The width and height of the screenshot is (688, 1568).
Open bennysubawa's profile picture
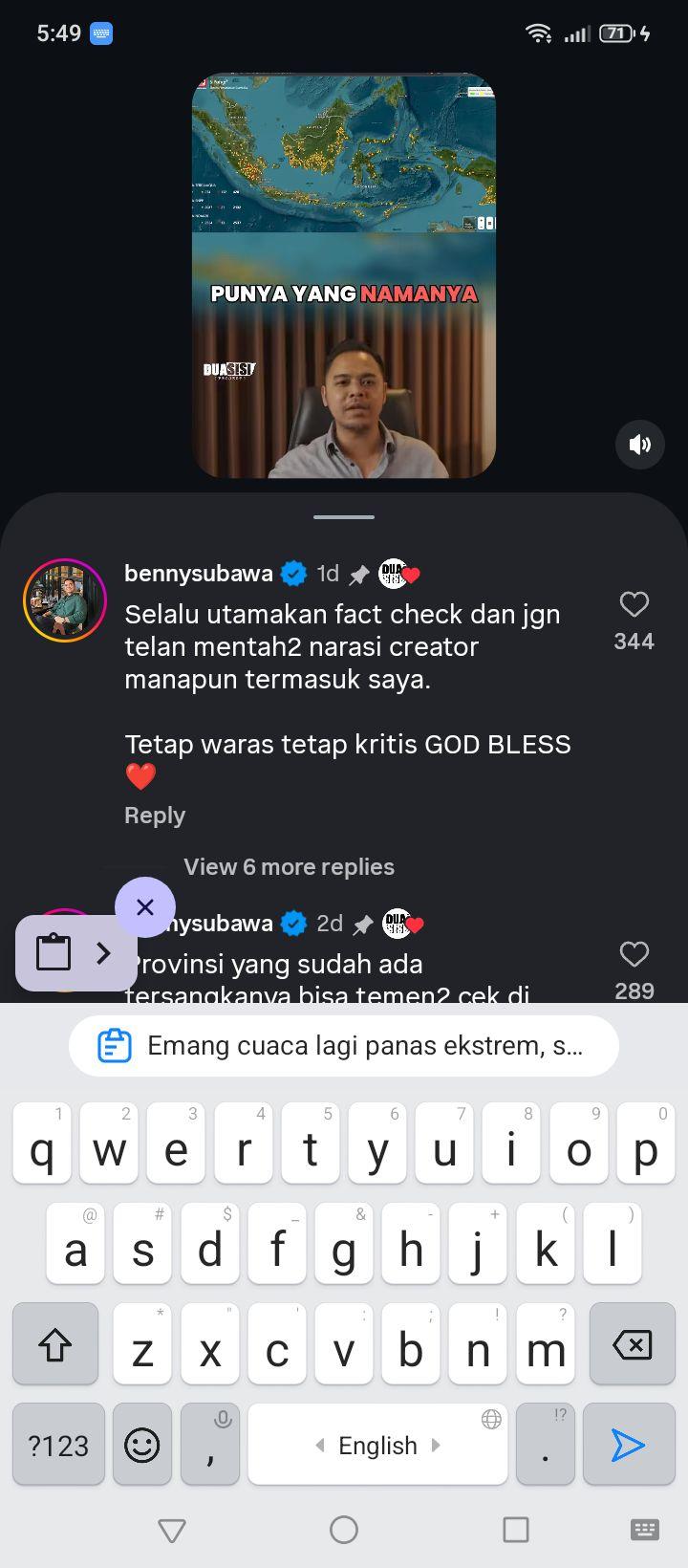(64, 600)
